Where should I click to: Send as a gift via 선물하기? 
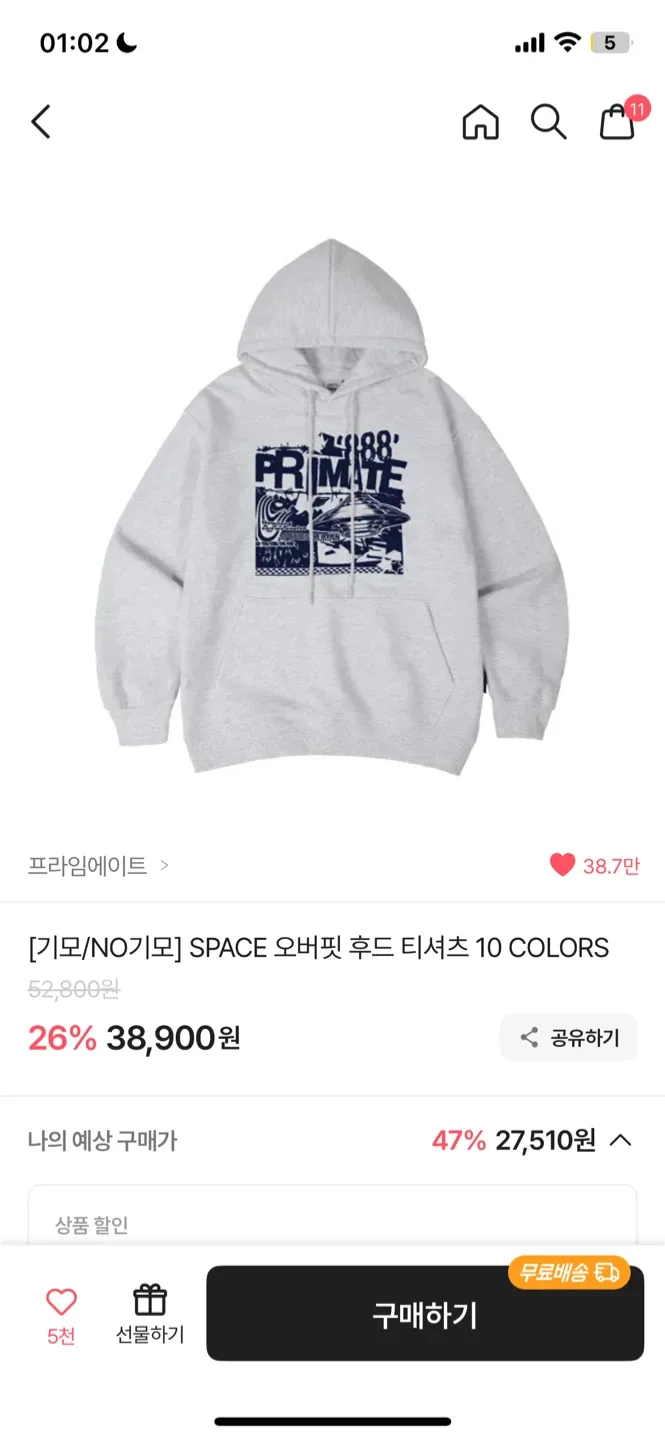(x=150, y=1313)
